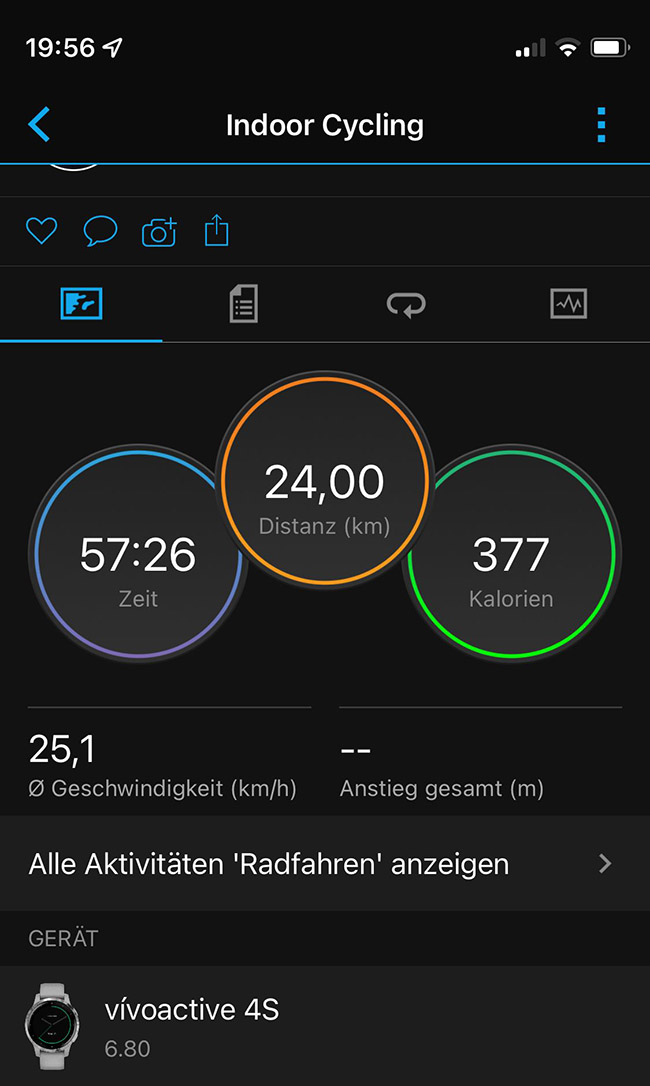Add a photo with the camera icon
The width and height of the screenshot is (650, 1086).
(159, 232)
